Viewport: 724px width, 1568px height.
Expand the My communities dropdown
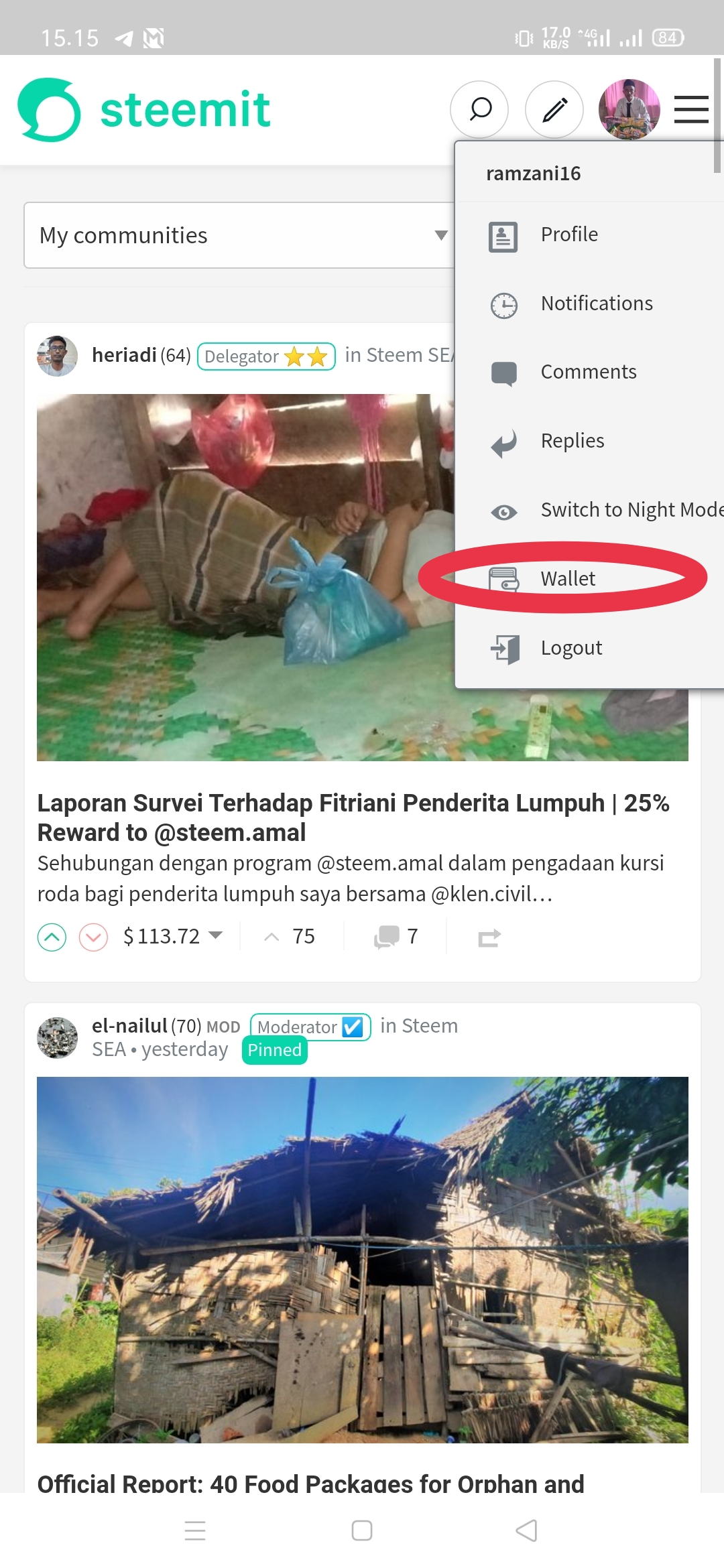pos(238,235)
